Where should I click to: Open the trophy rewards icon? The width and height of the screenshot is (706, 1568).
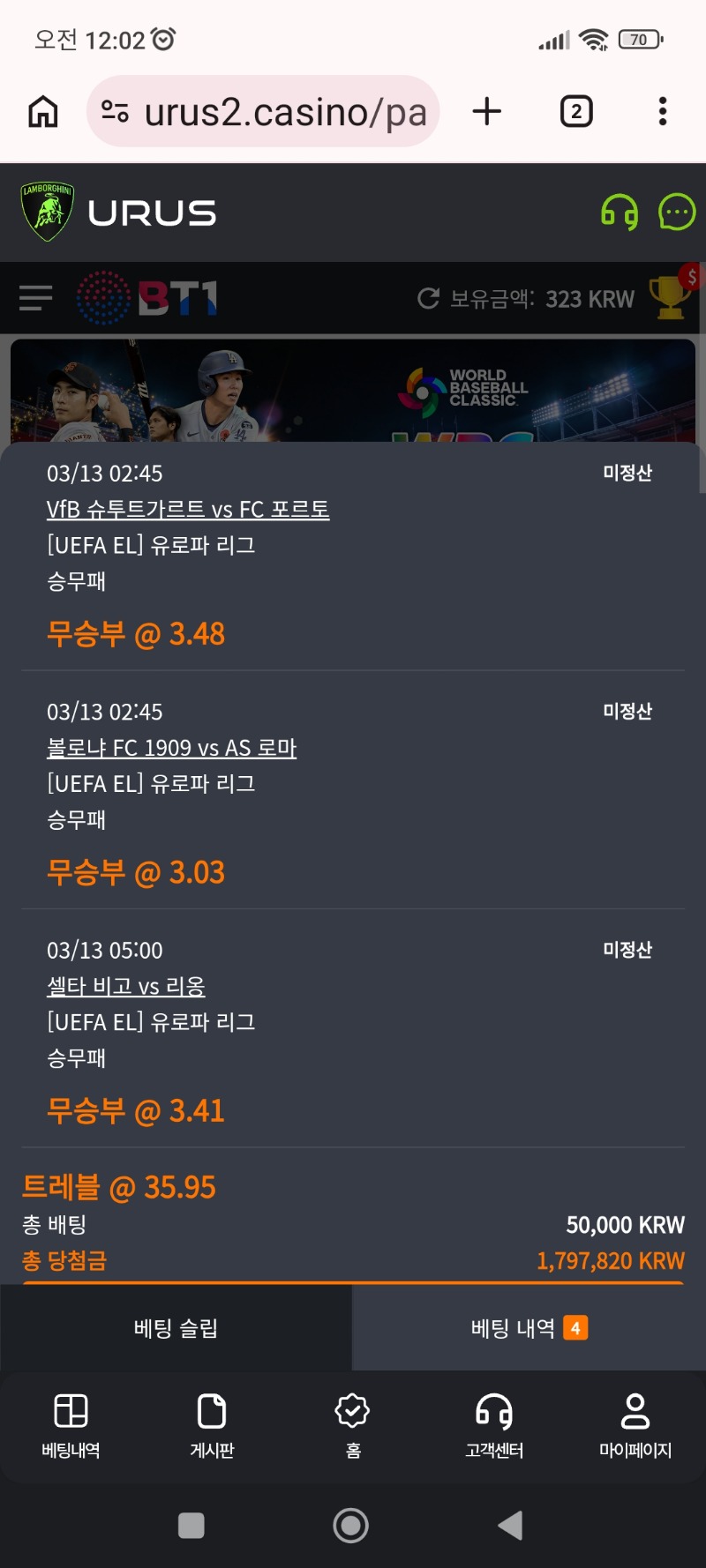click(x=671, y=297)
